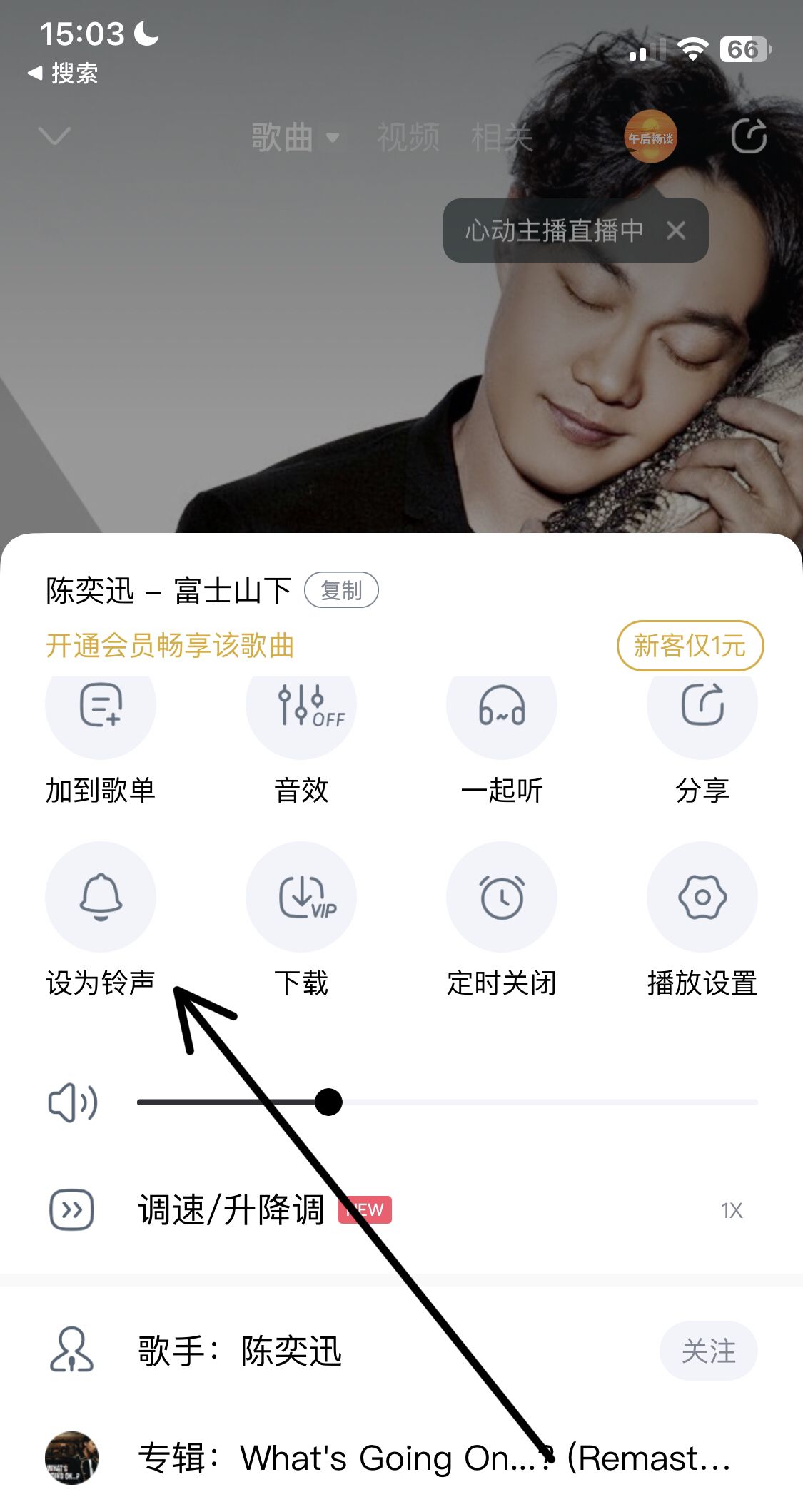This screenshot has width=803, height=1512.
Task: Open the 定时关闭 sleep timer
Action: pyautogui.click(x=502, y=898)
